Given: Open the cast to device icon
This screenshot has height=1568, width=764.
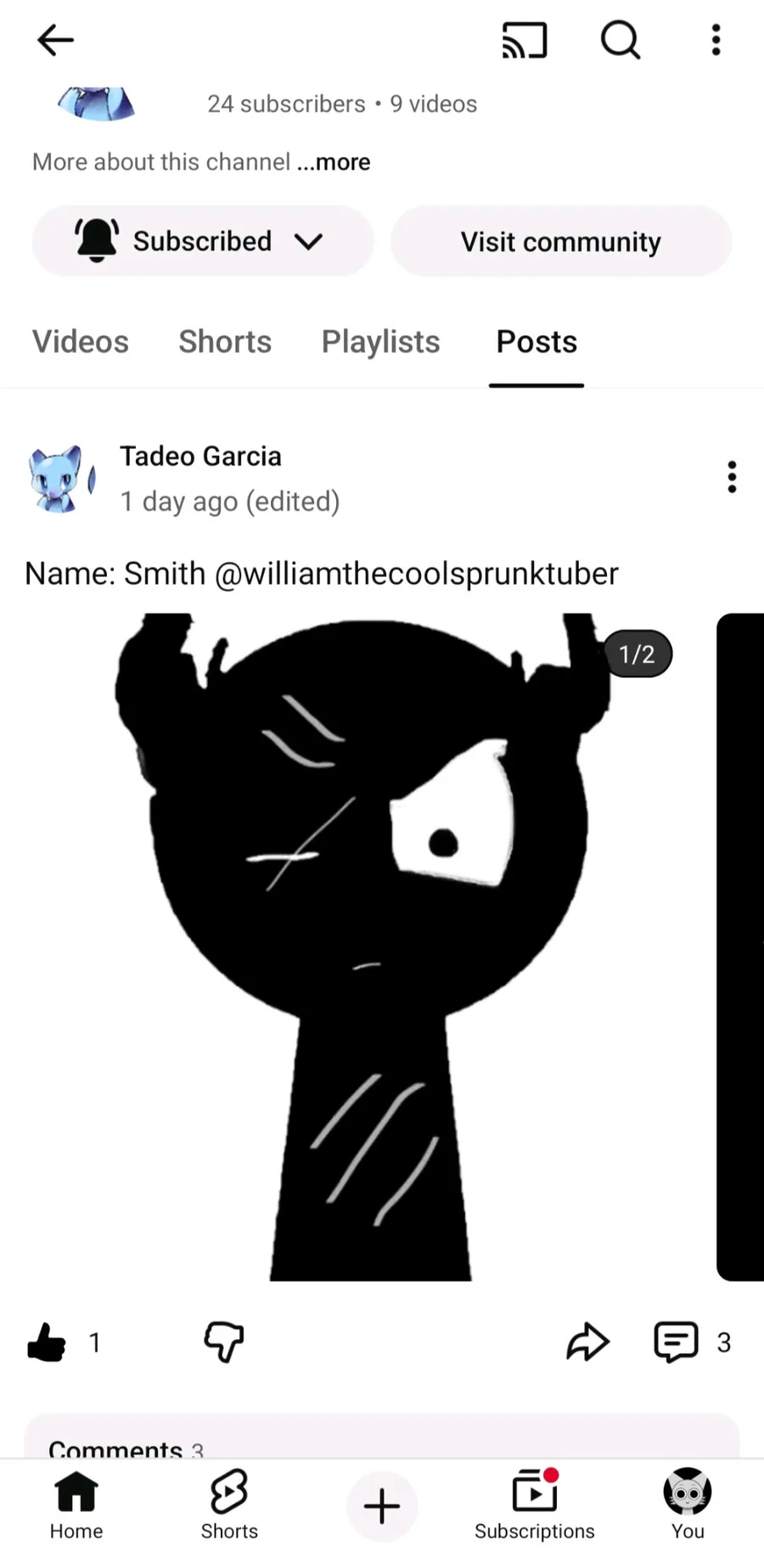Looking at the screenshot, I should click(x=525, y=40).
